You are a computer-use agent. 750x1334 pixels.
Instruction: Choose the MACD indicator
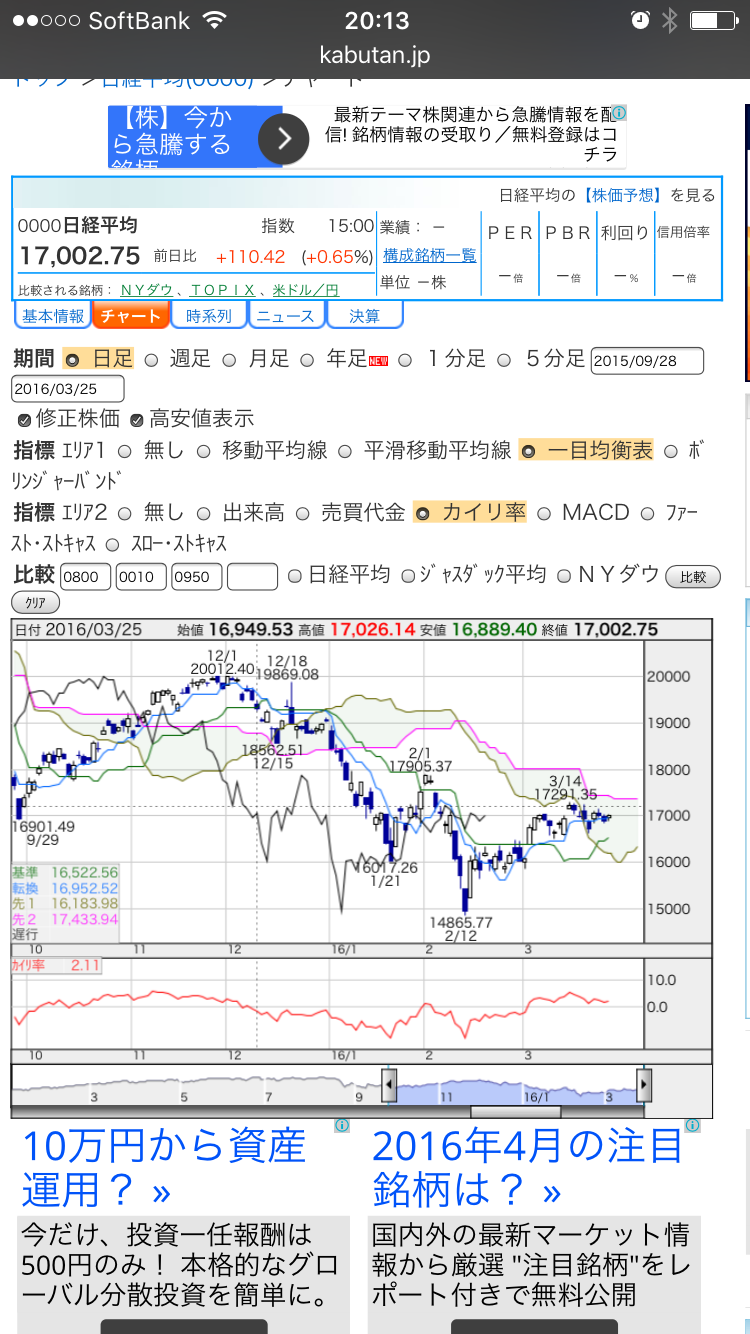click(x=544, y=514)
